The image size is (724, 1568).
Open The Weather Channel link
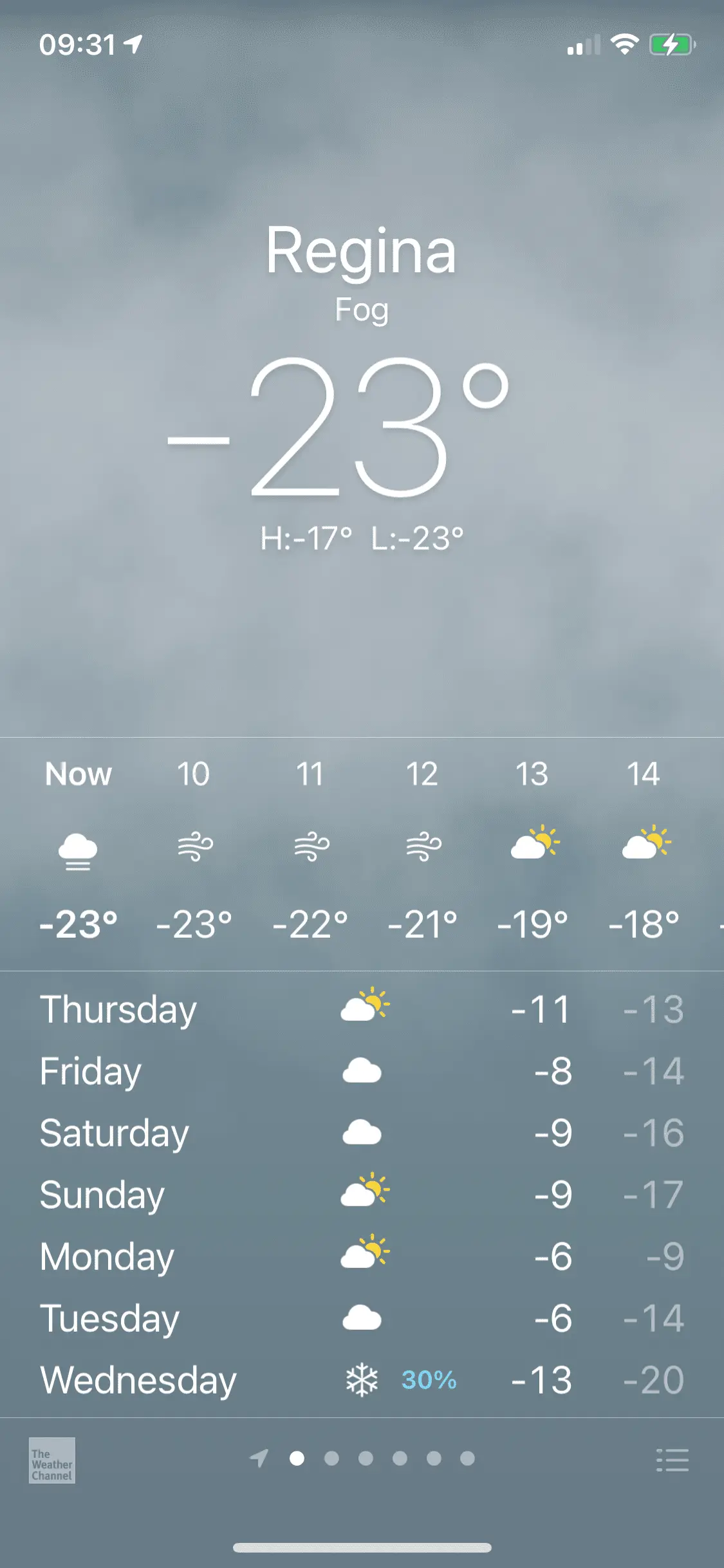click(x=51, y=1461)
